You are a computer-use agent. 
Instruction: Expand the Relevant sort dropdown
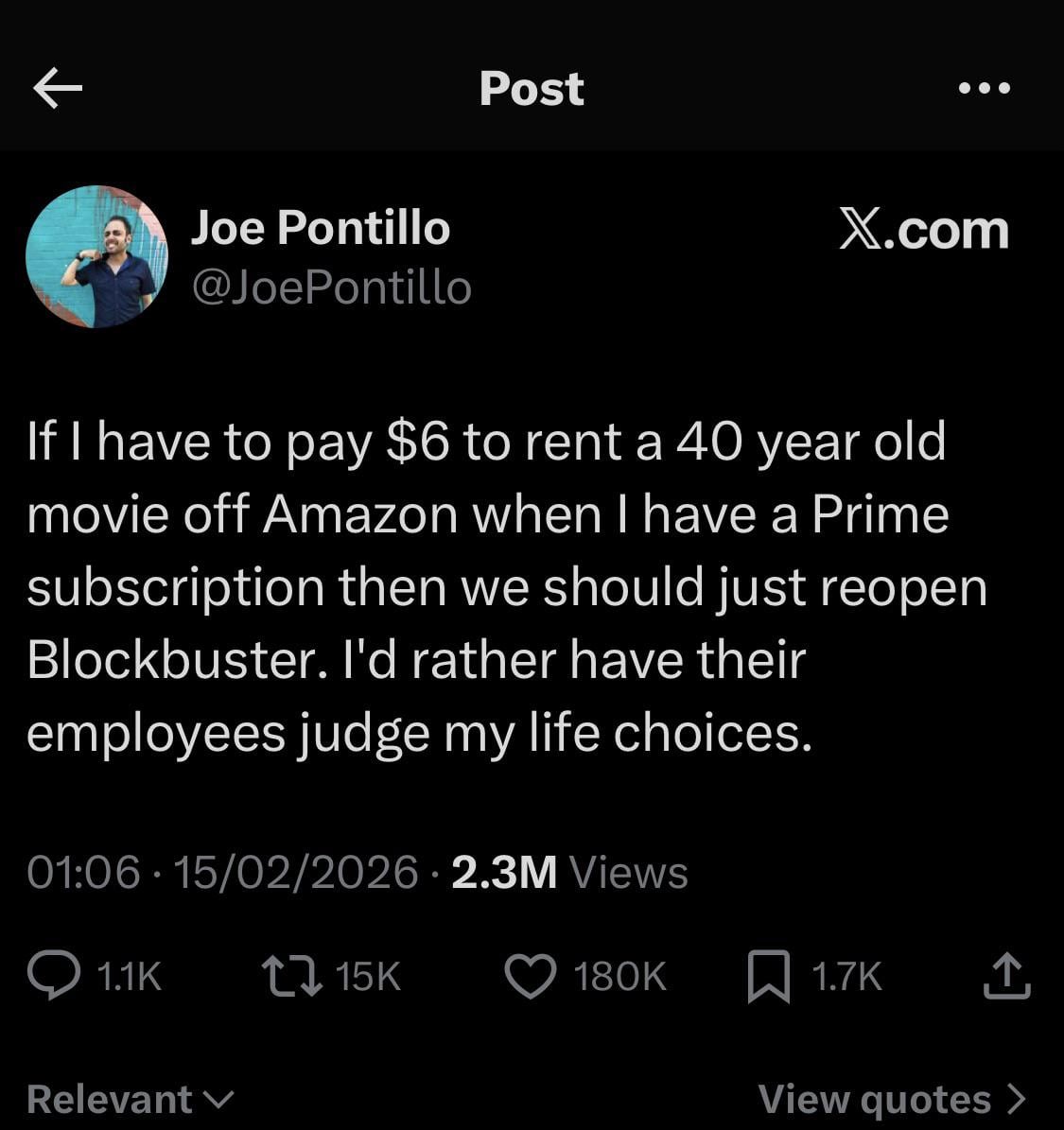coord(131,1099)
